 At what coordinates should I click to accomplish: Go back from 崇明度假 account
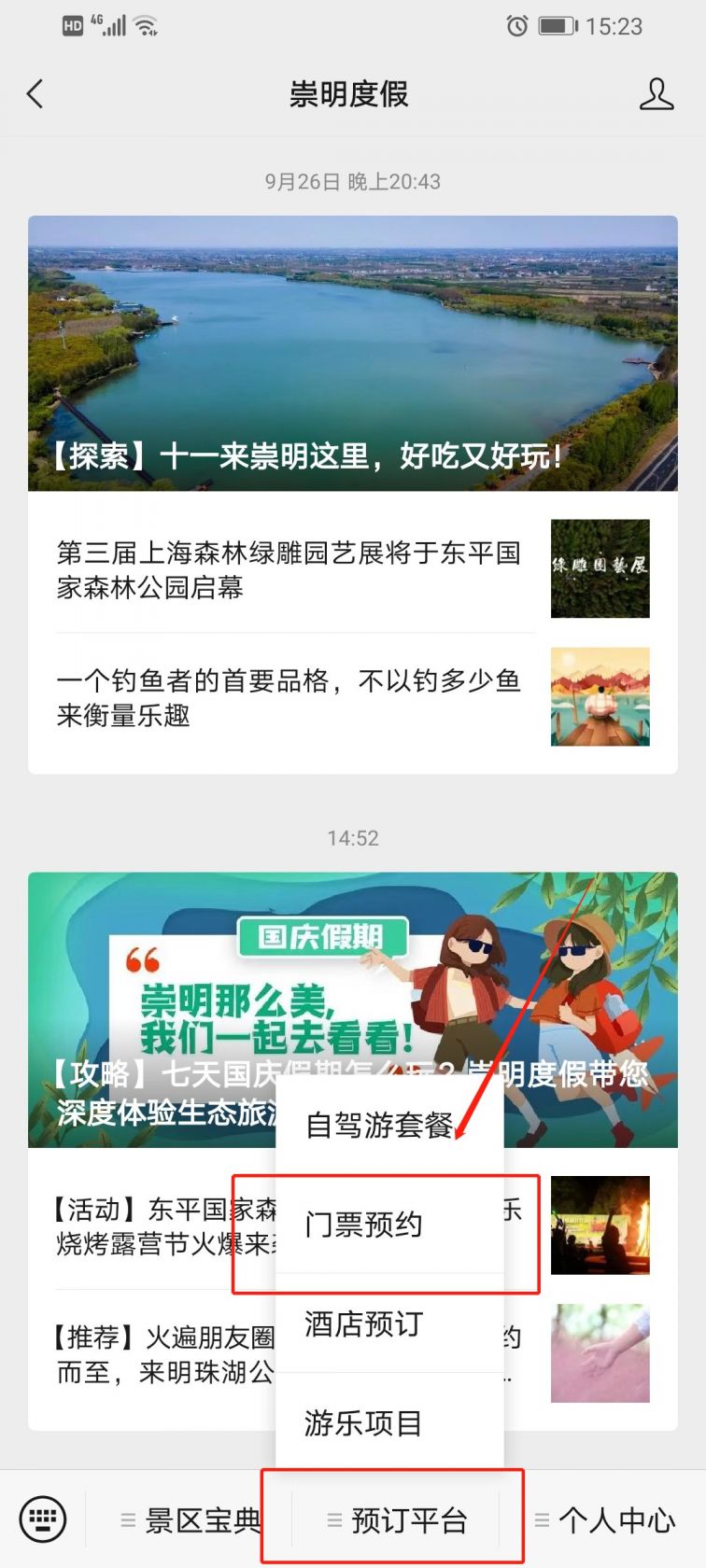pyautogui.click(x=35, y=94)
